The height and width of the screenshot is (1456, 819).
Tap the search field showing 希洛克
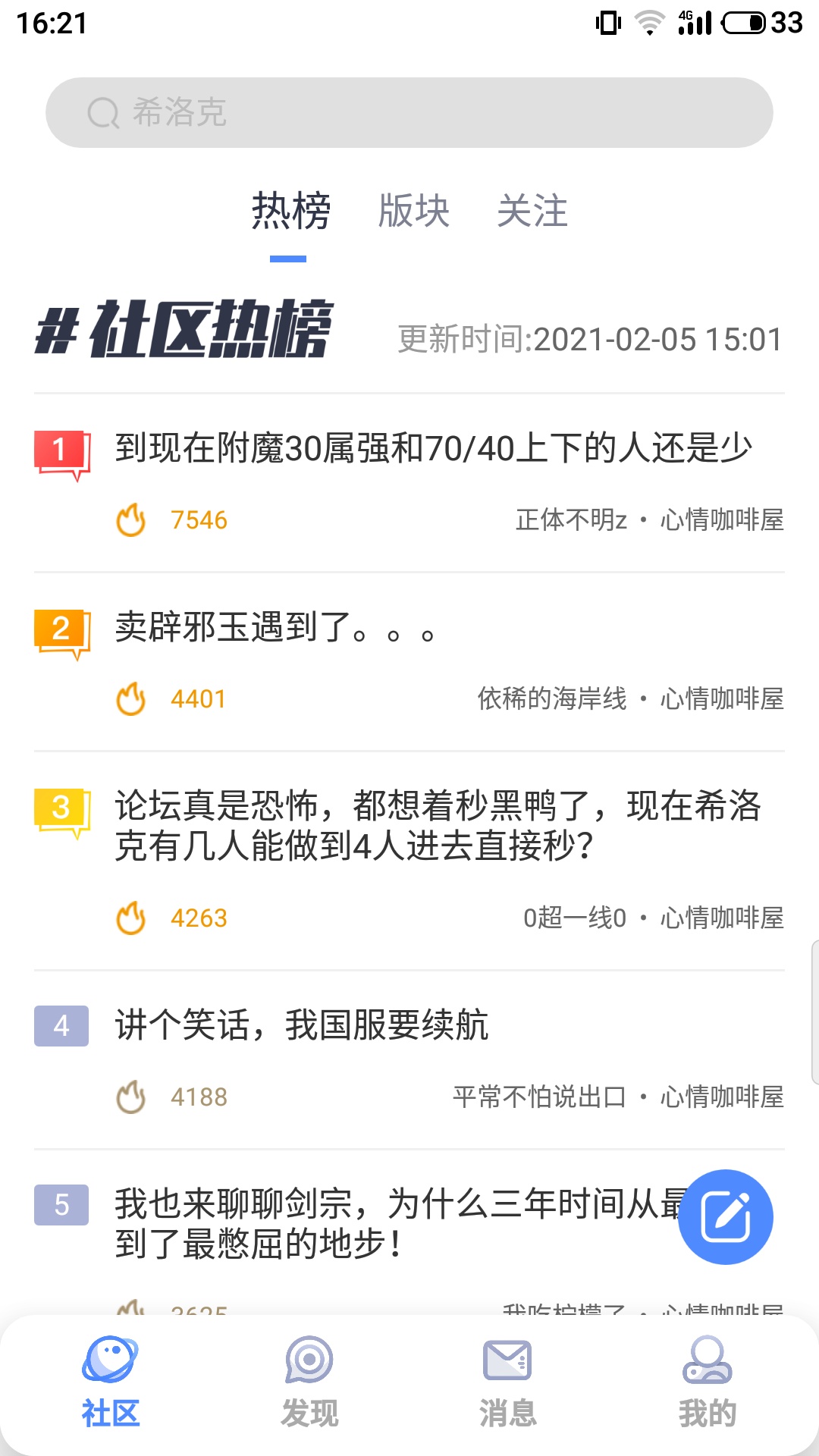click(x=409, y=111)
